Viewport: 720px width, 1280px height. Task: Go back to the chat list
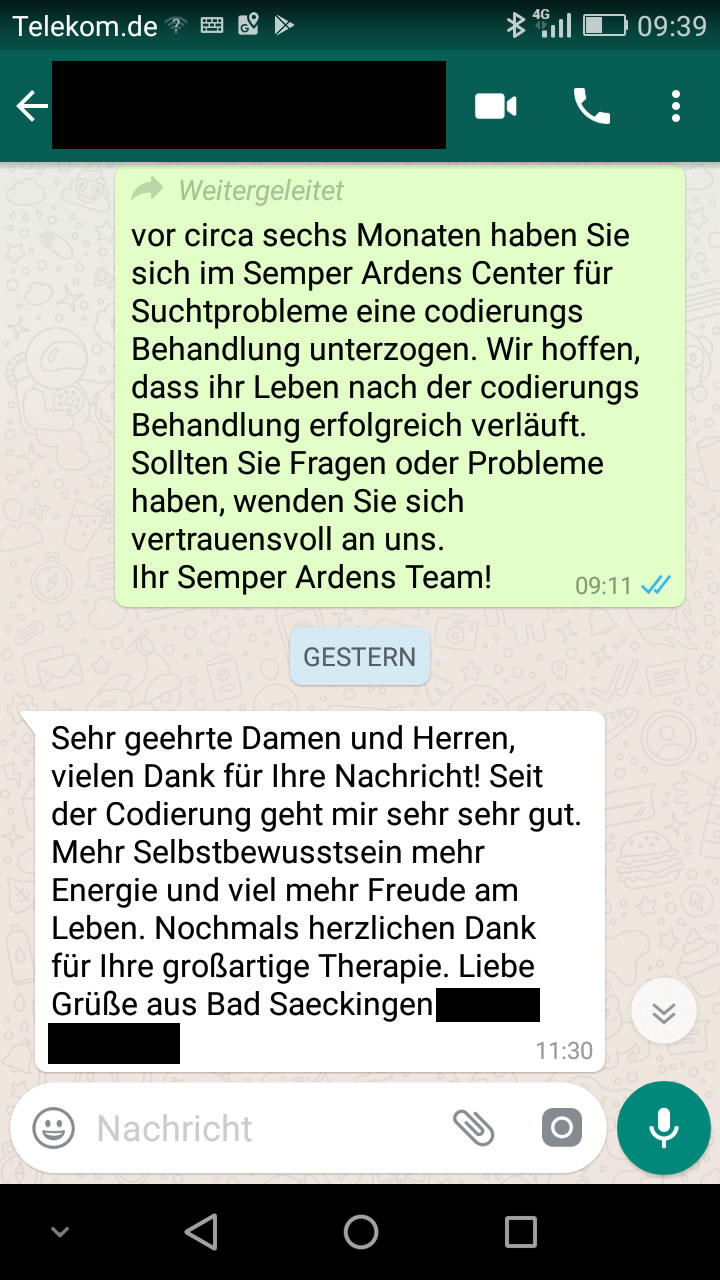(32, 106)
